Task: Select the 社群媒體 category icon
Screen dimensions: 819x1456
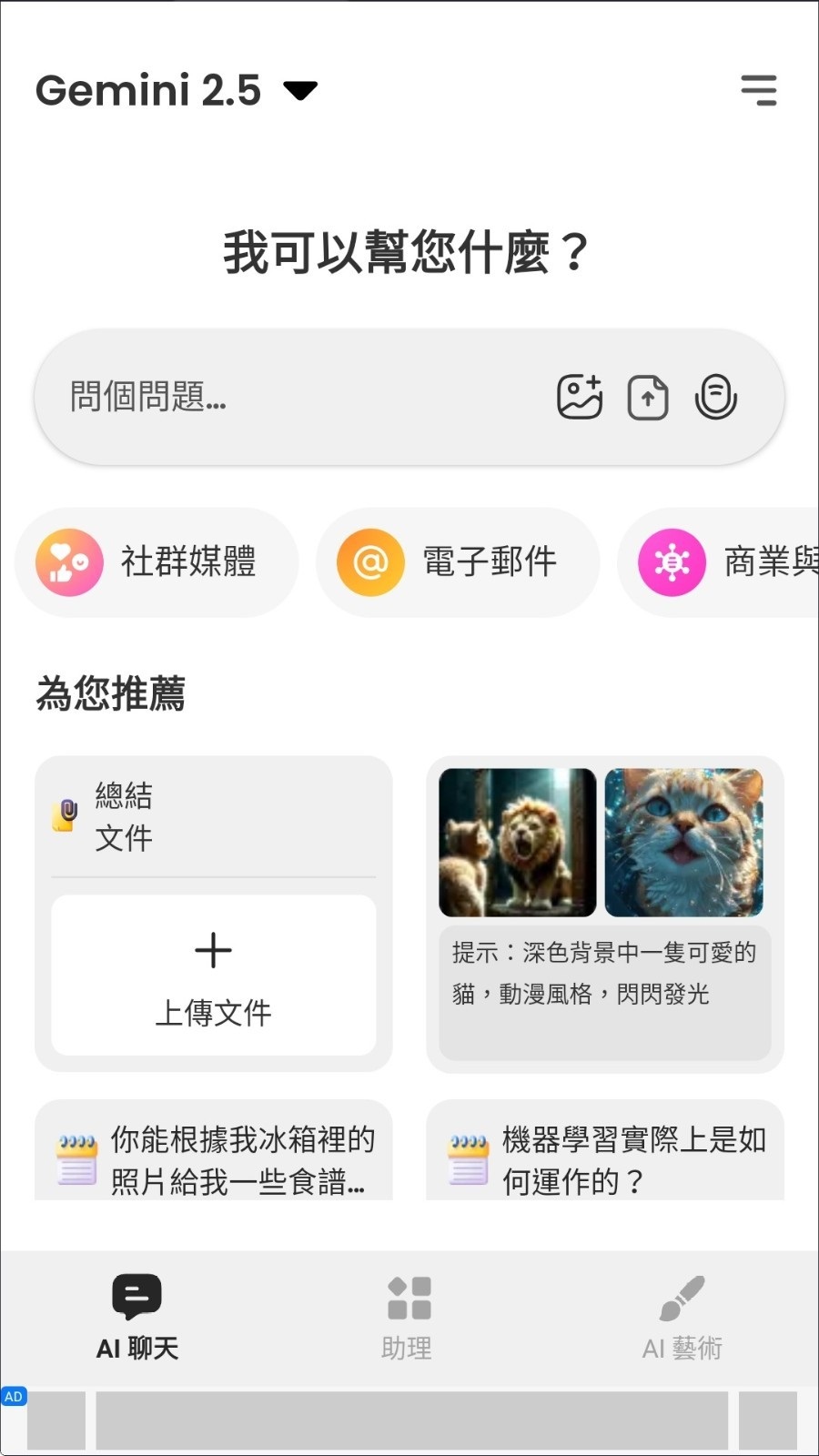Action: pos(66,561)
